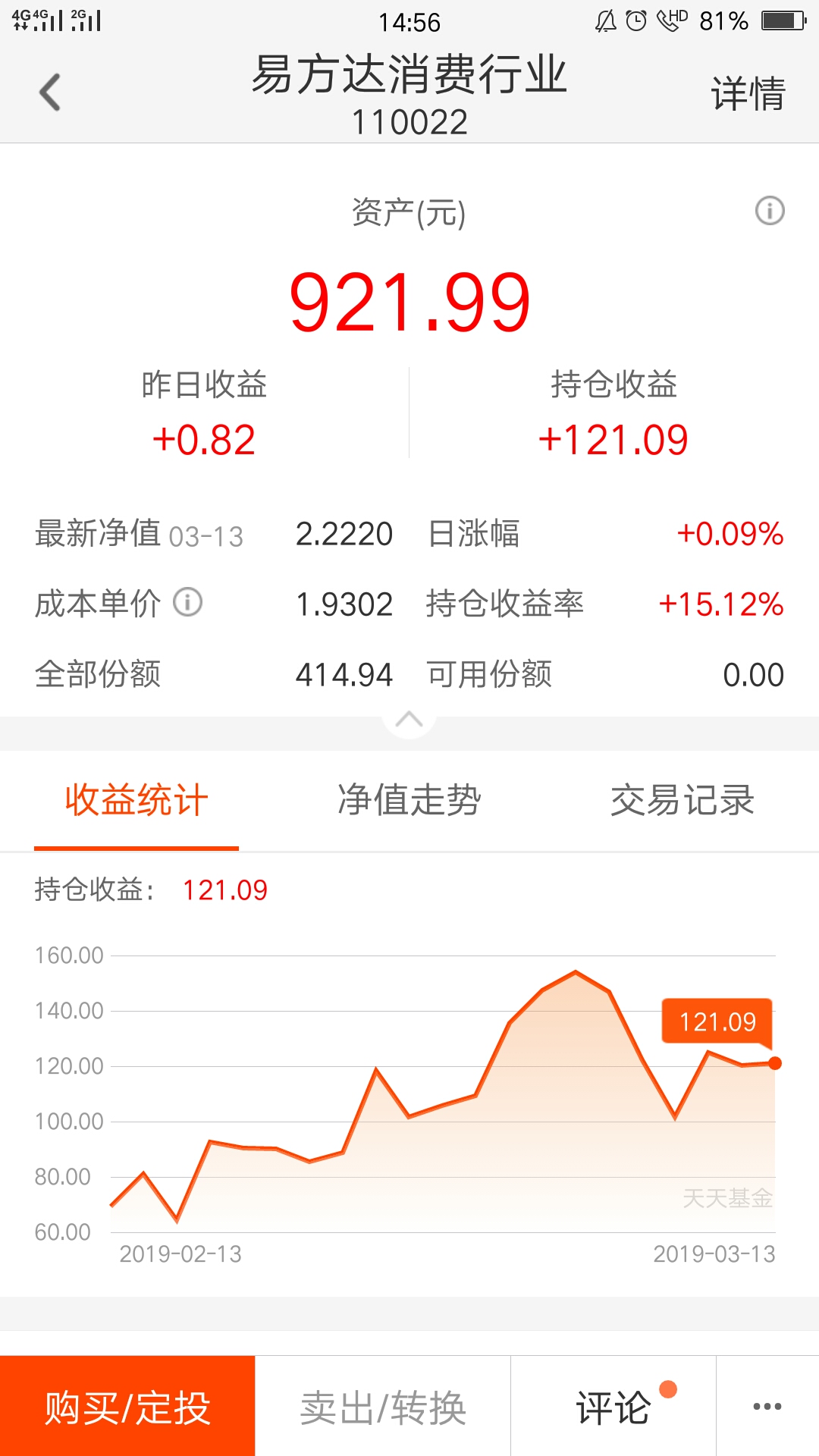The height and width of the screenshot is (1456, 819).
Task: Collapse the holdings details with the chevron
Action: tap(409, 719)
